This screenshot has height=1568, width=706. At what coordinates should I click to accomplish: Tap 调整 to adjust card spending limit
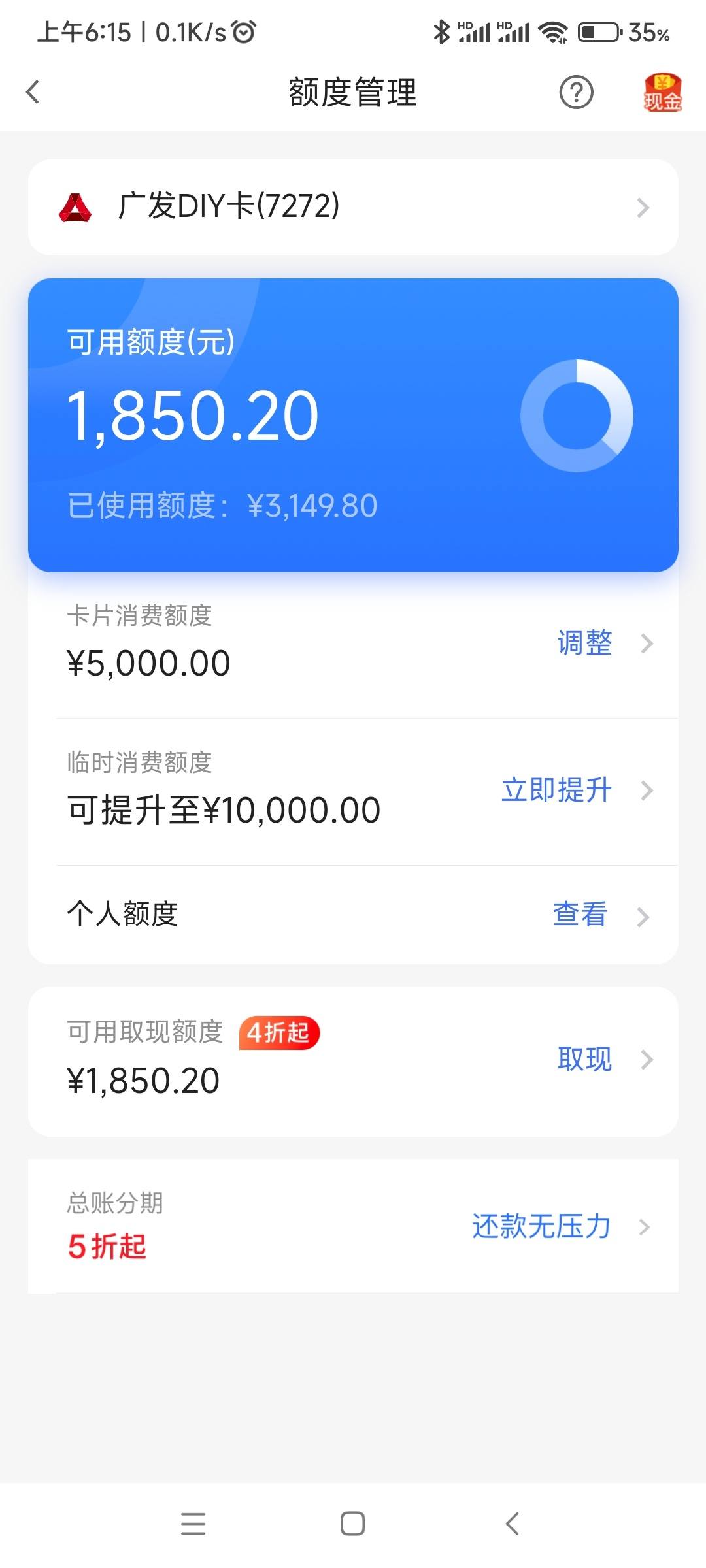click(x=584, y=643)
